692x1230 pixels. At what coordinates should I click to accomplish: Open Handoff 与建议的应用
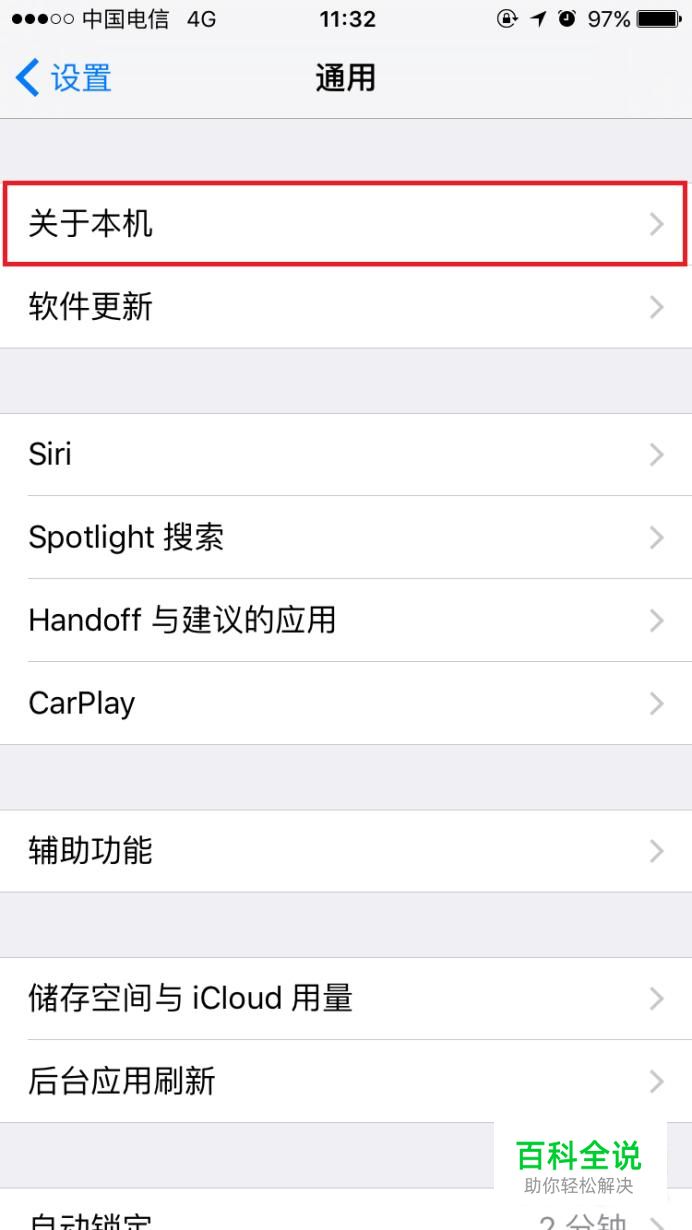pyautogui.click(x=346, y=620)
